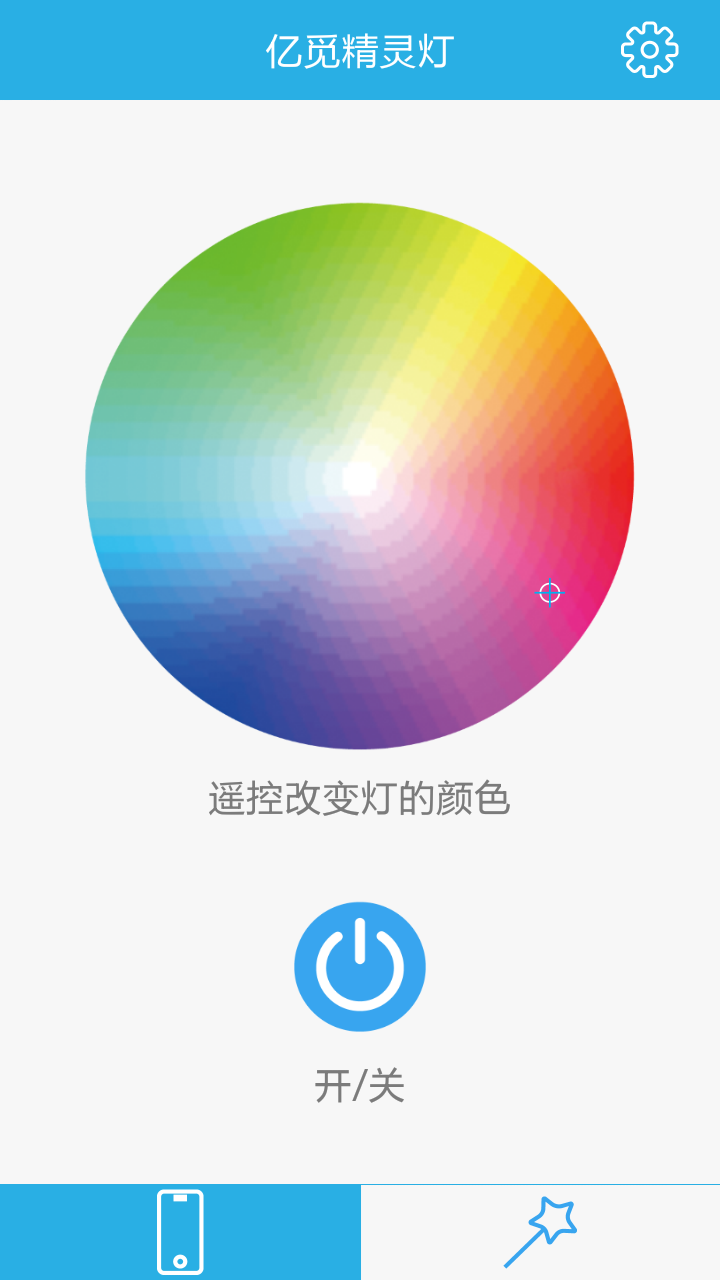Screen dimensions: 720x1280
Task: Switch to the phone remote tab
Action: pos(180,1231)
